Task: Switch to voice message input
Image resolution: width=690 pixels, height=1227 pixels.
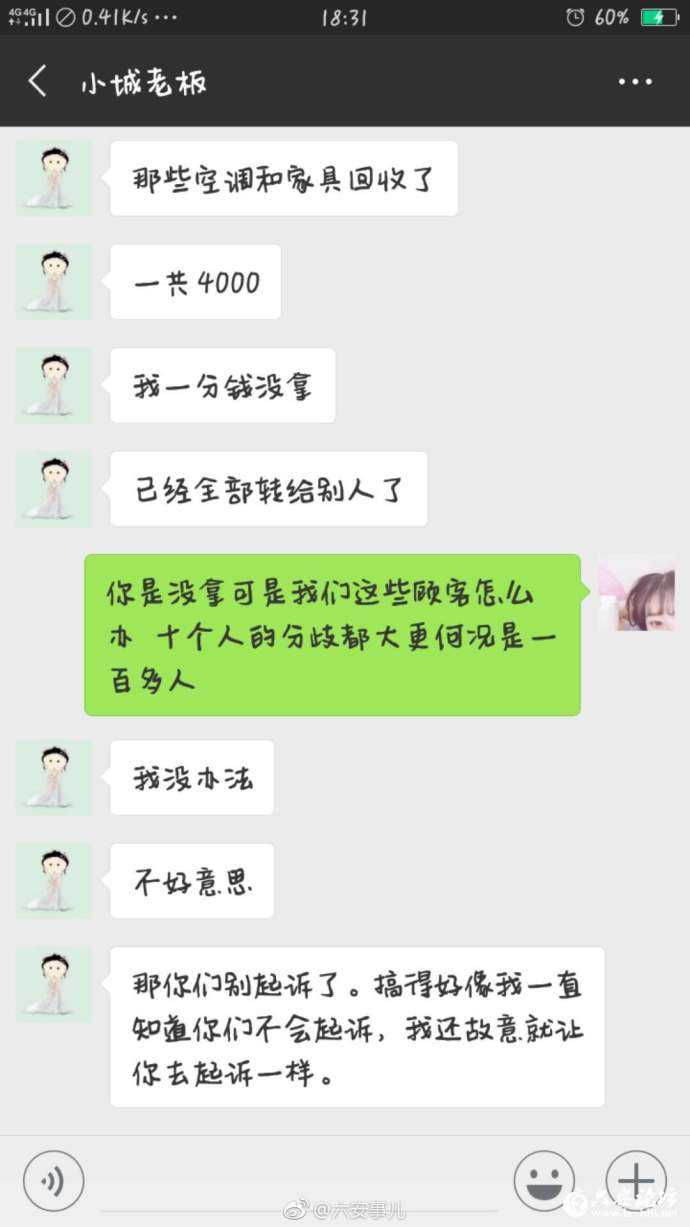Action: (53, 1181)
